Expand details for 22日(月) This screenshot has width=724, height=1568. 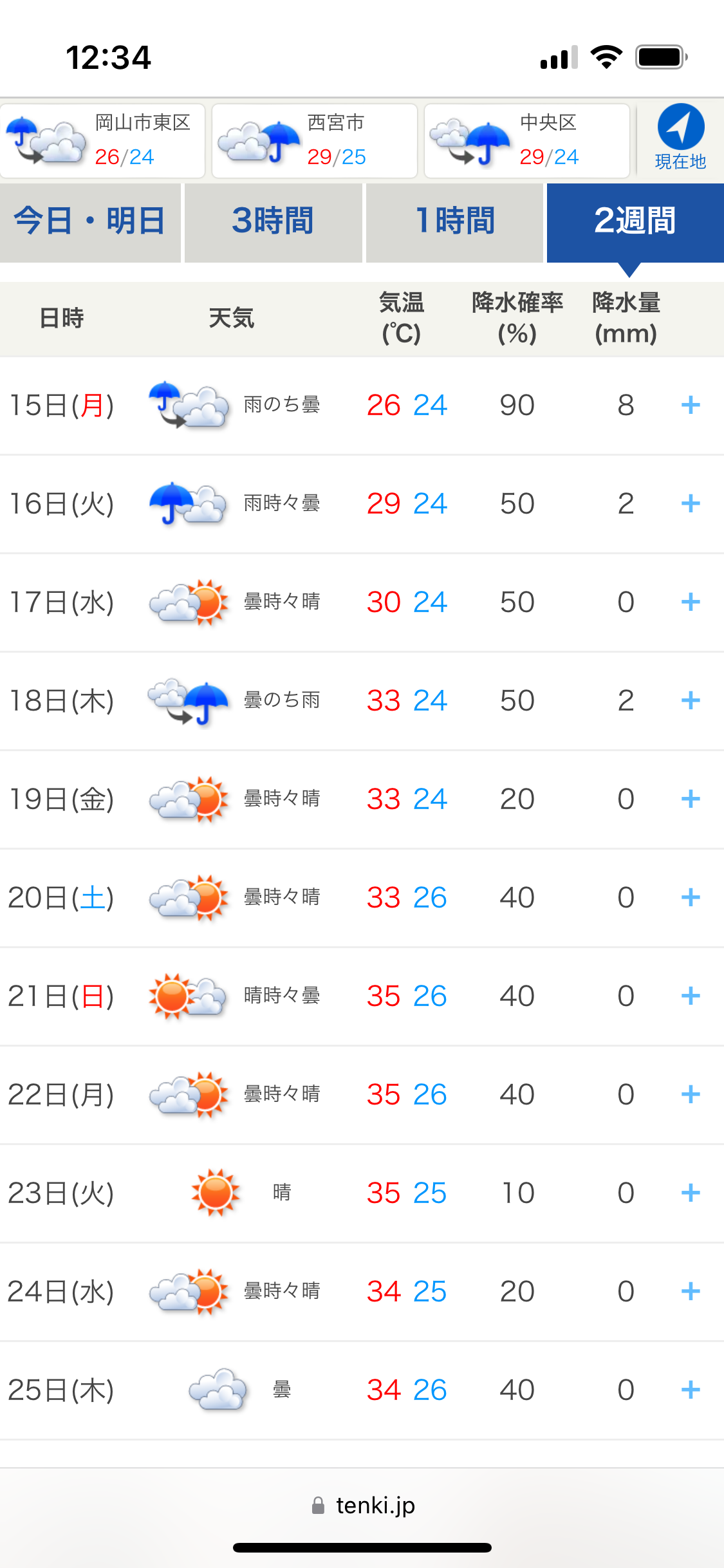tap(691, 1095)
